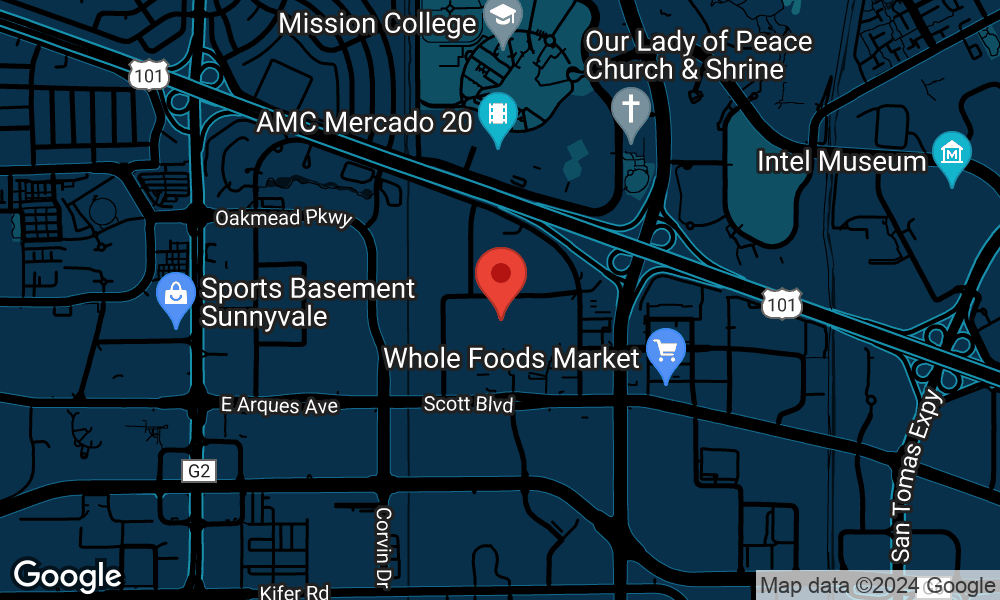Select the Mission College marker

point(502,19)
